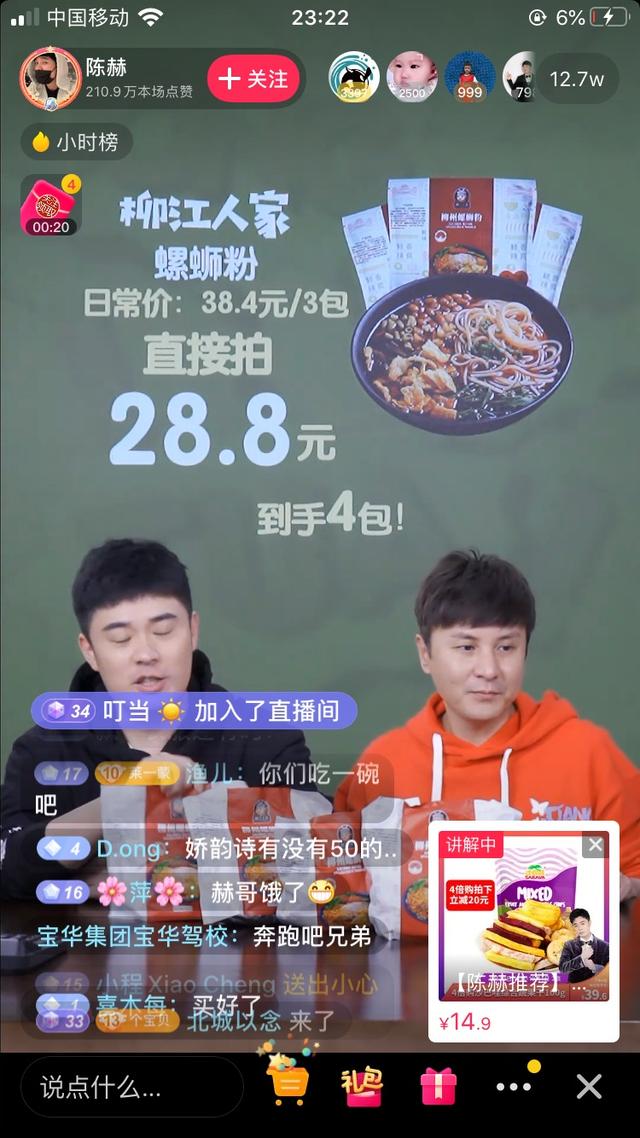This screenshot has width=640, height=1138.
Task: Open the 小时榜 hourly ranking
Action: tap(76, 142)
